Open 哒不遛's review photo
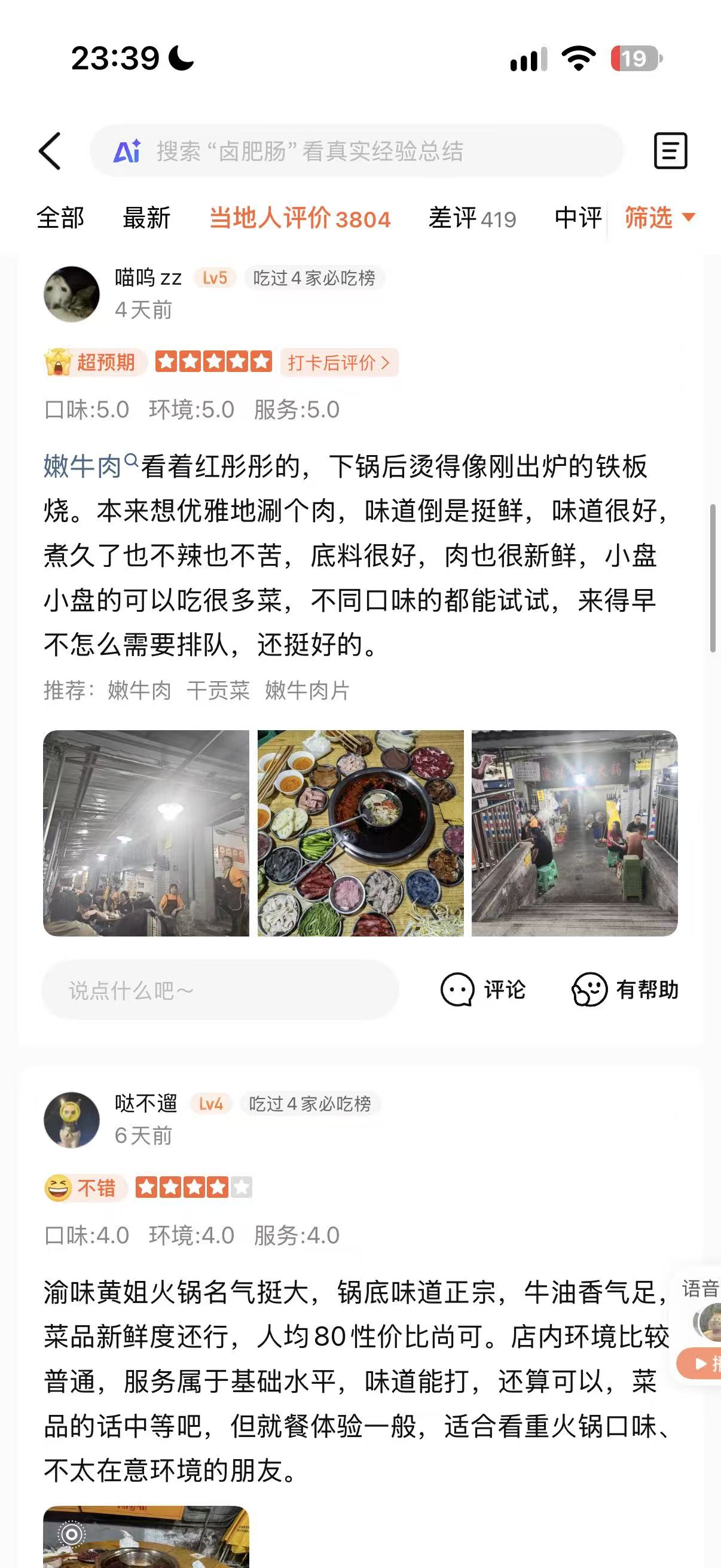The height and width of the screenshot is (1568, 721). point(146,1537)
